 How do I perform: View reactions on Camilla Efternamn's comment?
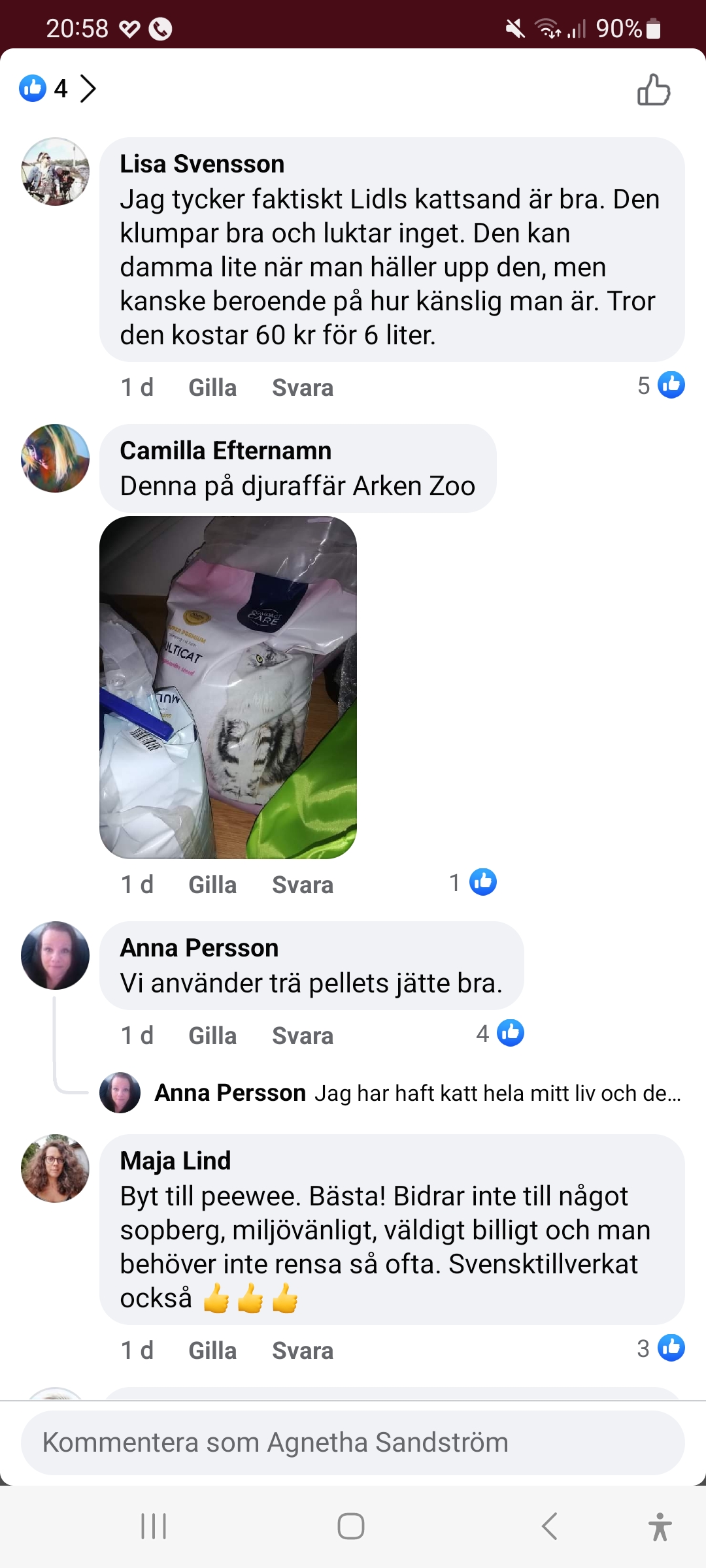click(473, 883)
